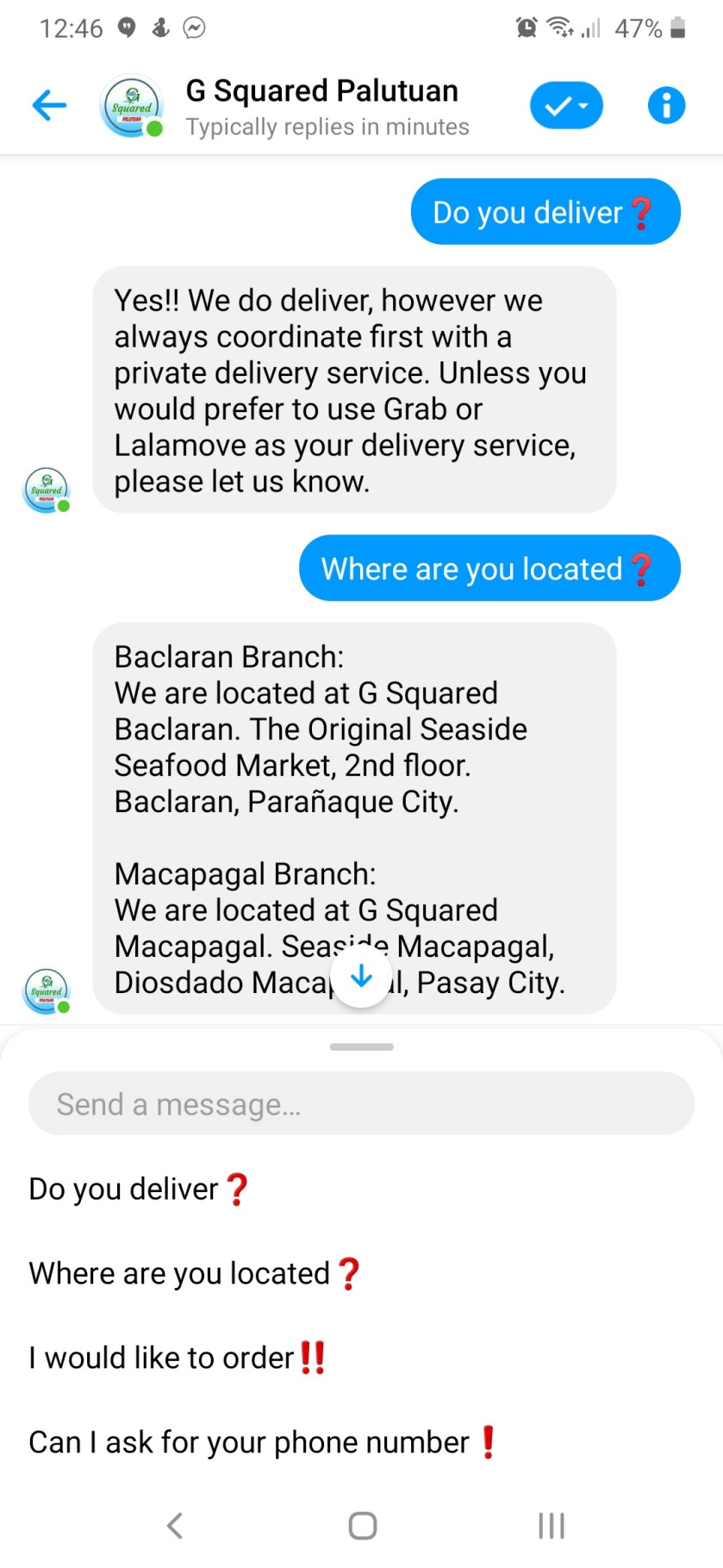Tap the scroll-down arrow over the messages
The height and width of the screenshot is (1568, 723).
coord(361,977)
